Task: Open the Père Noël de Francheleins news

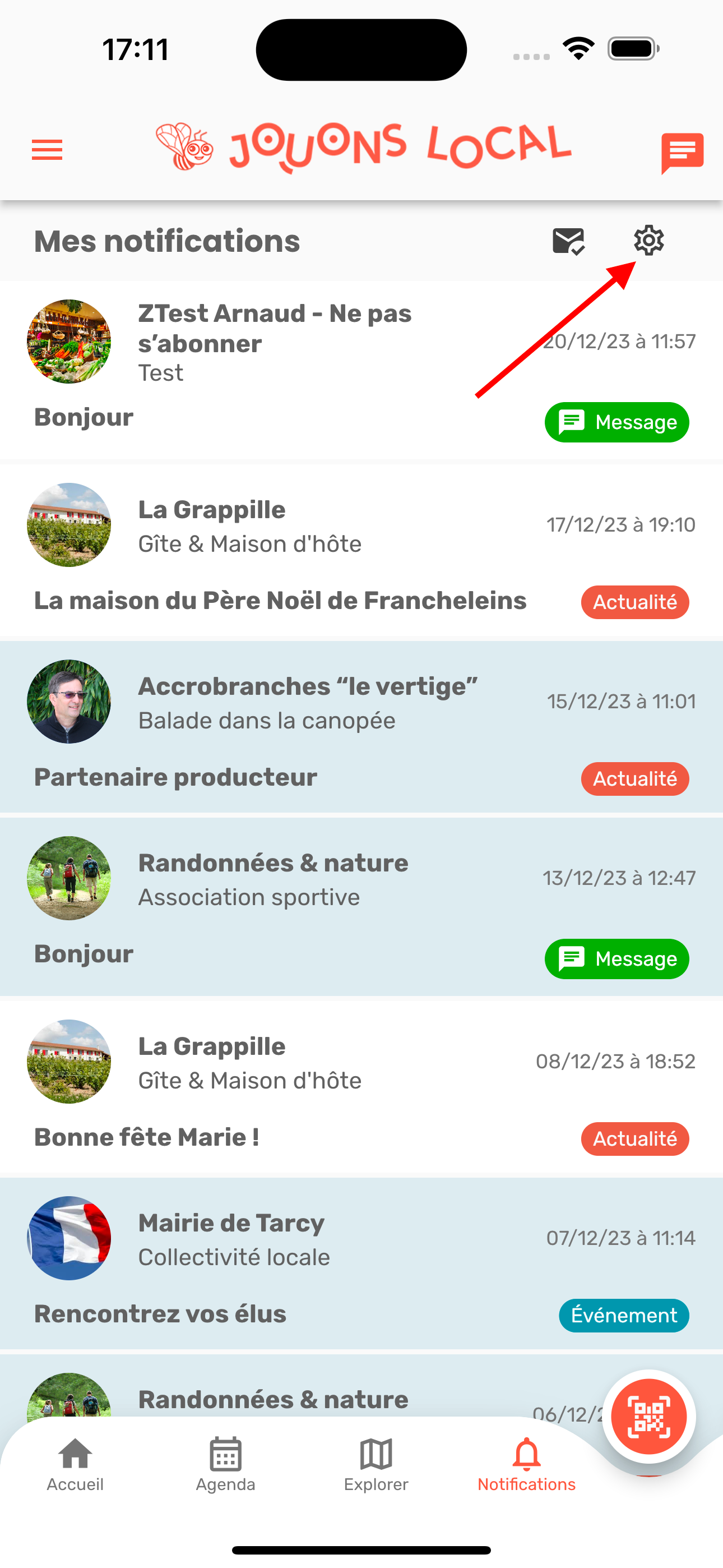Action: coord(280,601)
